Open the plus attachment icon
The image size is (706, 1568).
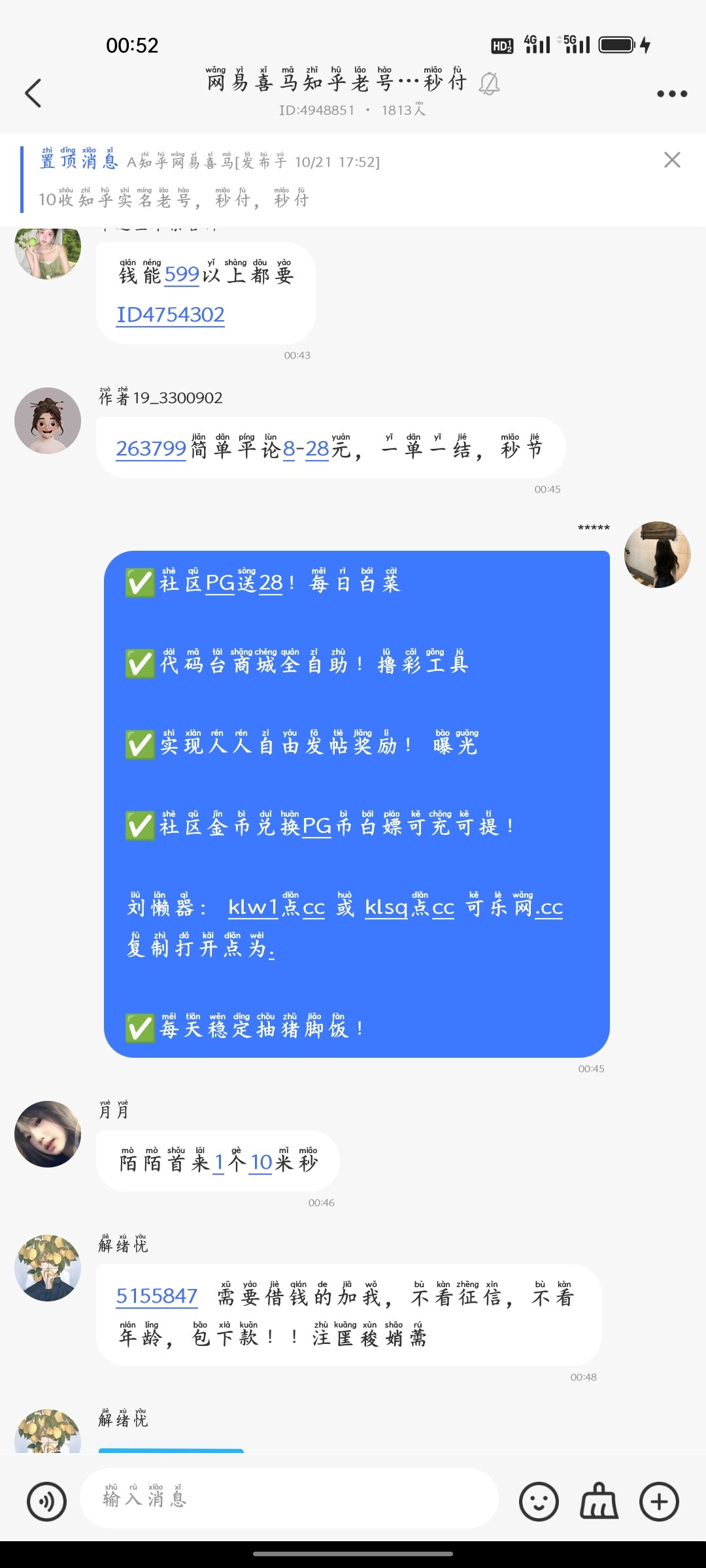(x=658, y=1501)
